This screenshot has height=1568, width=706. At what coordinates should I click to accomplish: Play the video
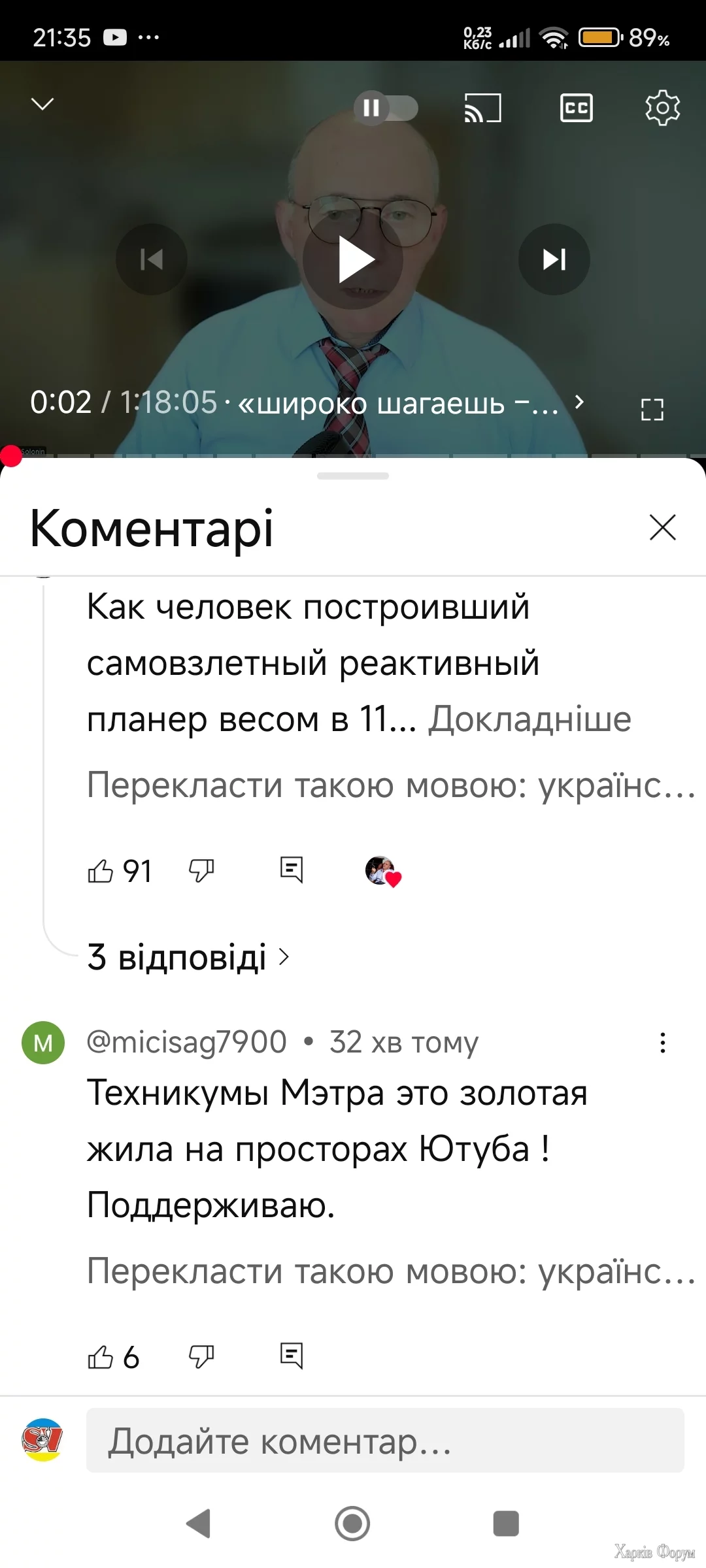tap(353, 260)
